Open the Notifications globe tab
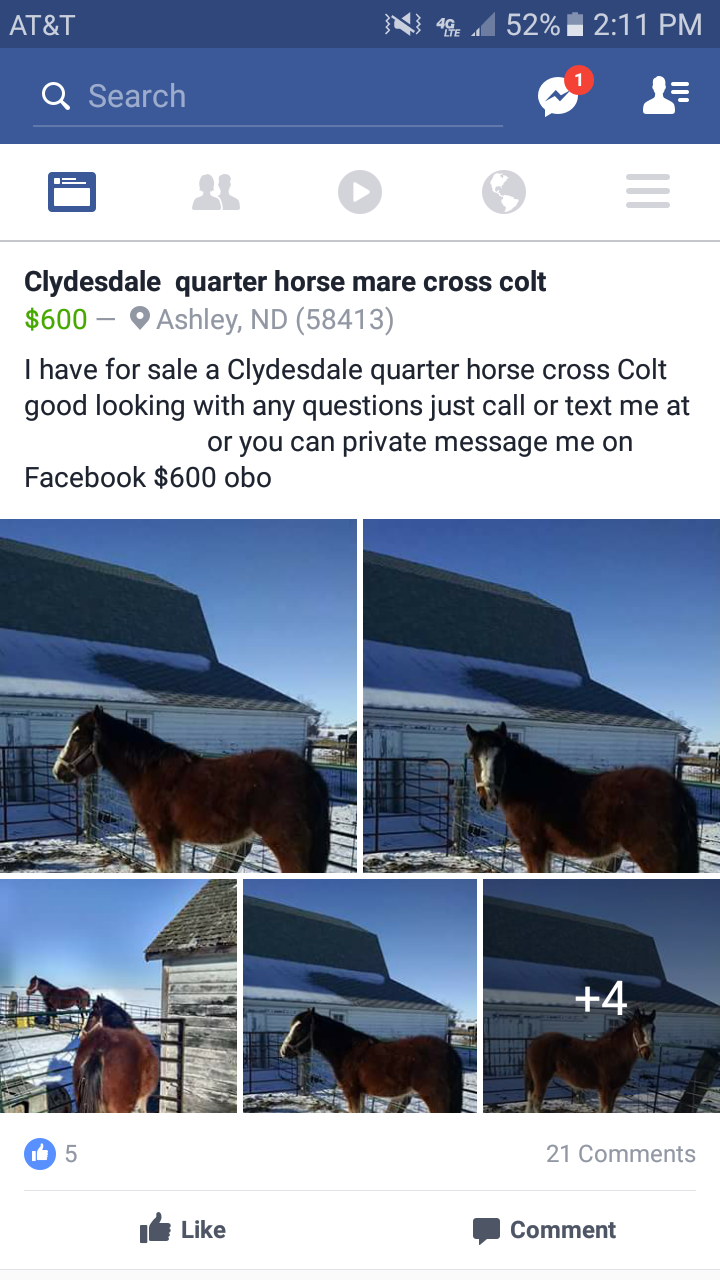 (504, 191)
